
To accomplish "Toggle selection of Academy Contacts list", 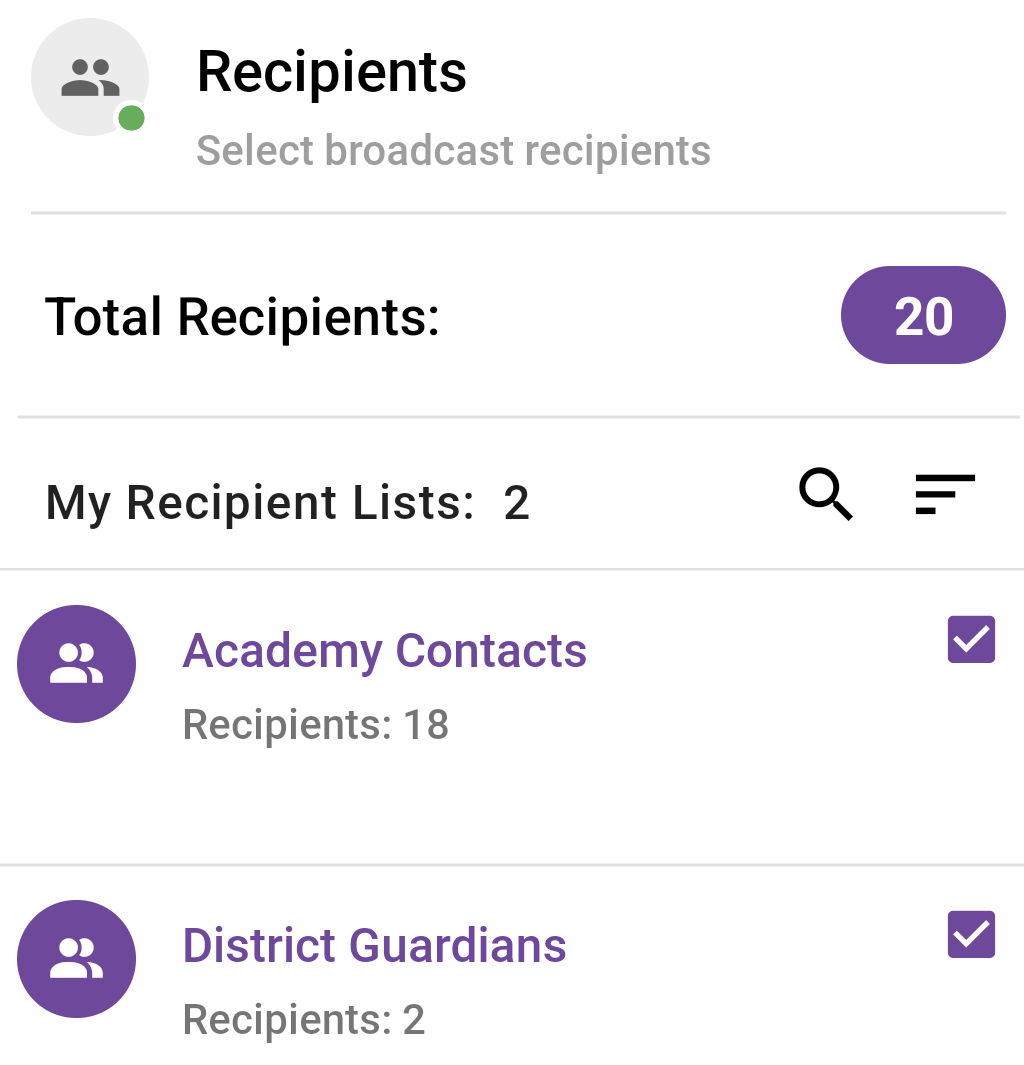I will [970, 639].
